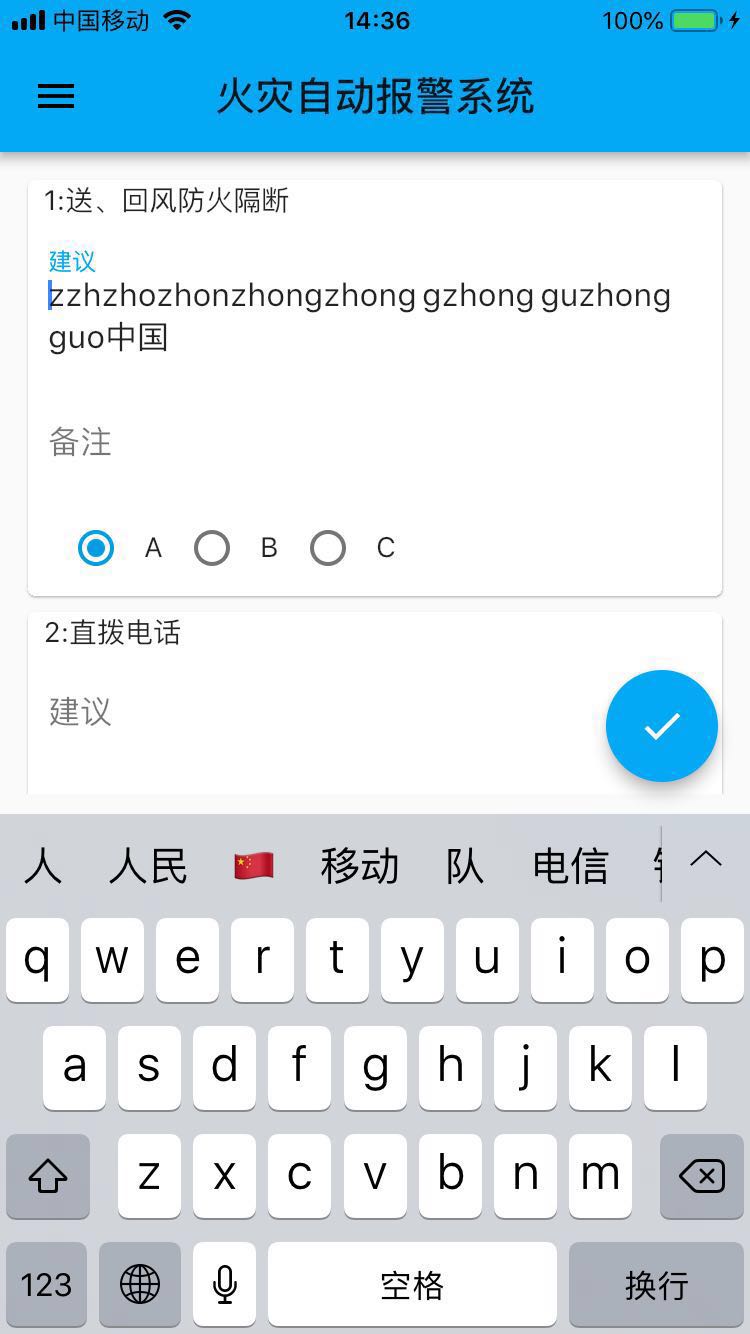
Task: Select radio option B
Action: pos(212,548)
